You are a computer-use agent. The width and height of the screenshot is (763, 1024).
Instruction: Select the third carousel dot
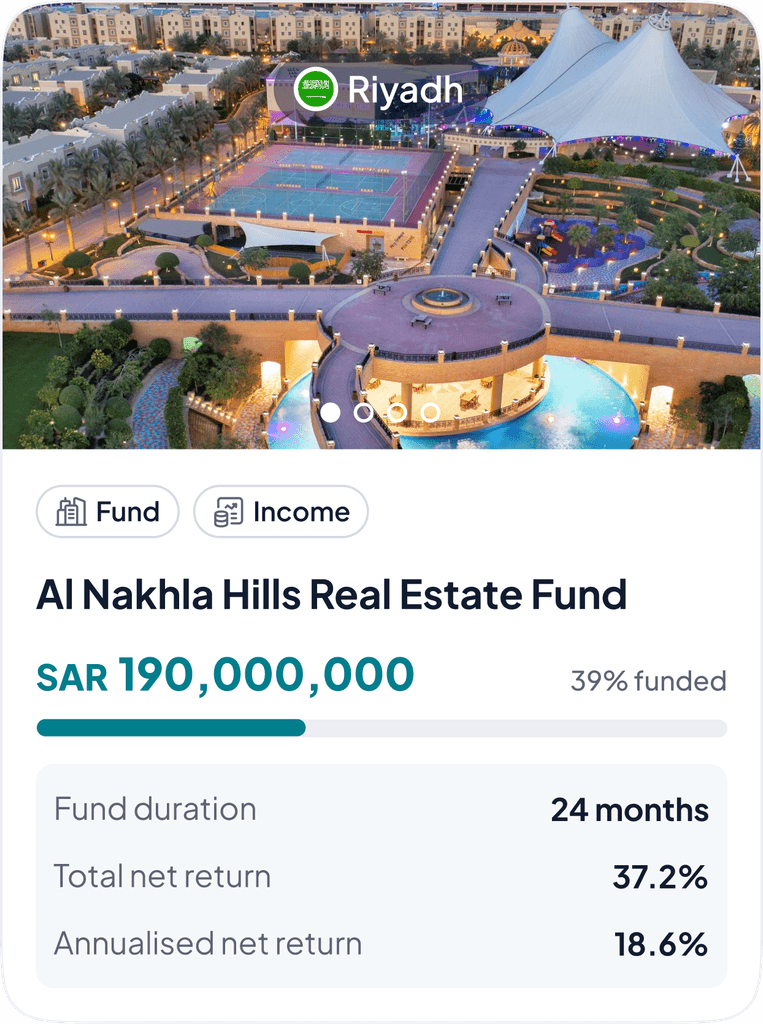(x=397, y=410)
